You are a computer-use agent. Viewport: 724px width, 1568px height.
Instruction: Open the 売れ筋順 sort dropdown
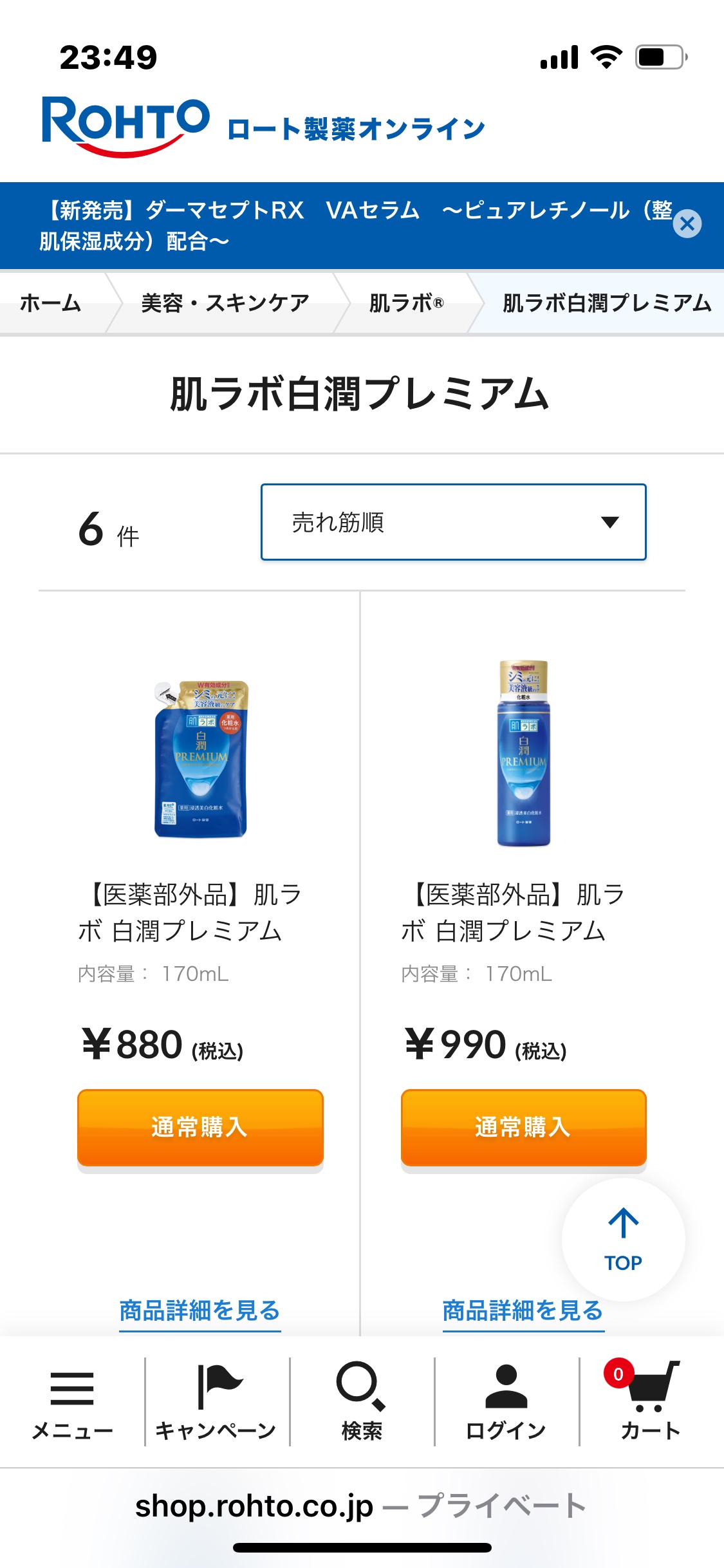452,523
